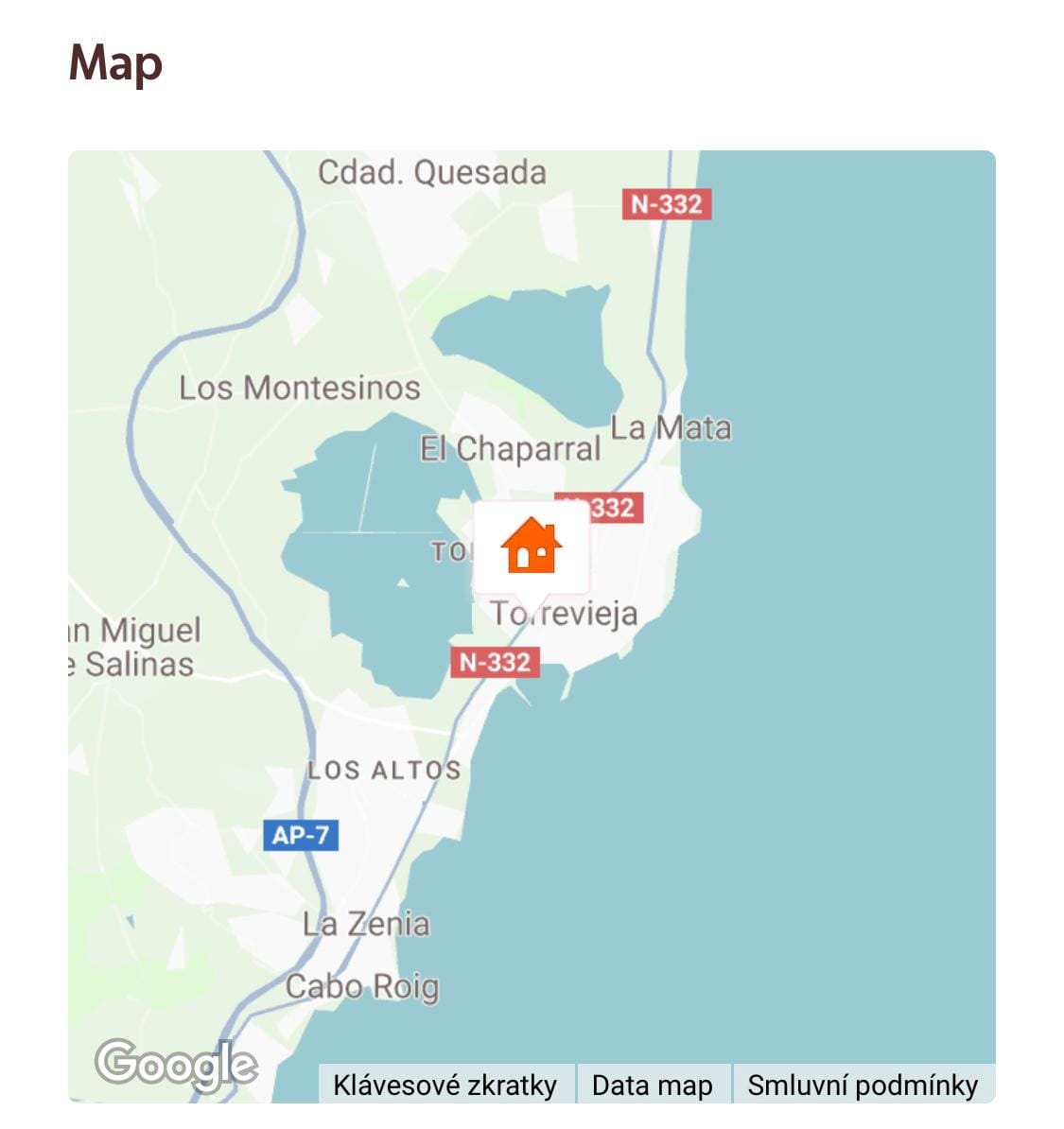This screenshot has height=1129, width=1064.
Task: Open Klávesové zkratky keyboard shortcuts
Action: [445, 1085]
